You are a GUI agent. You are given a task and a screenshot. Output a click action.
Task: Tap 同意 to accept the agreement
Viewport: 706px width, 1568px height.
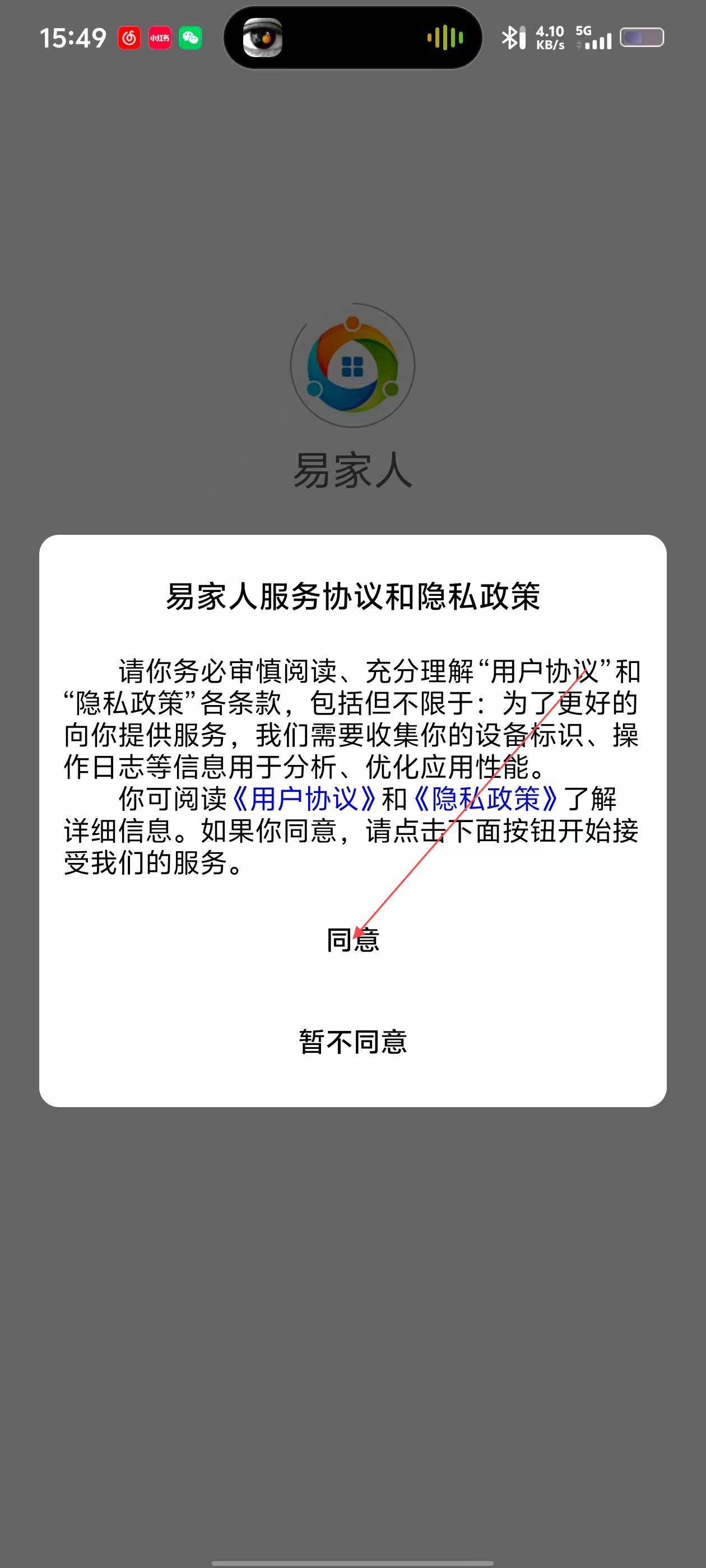pyautogui.click(x=352, y=940)
